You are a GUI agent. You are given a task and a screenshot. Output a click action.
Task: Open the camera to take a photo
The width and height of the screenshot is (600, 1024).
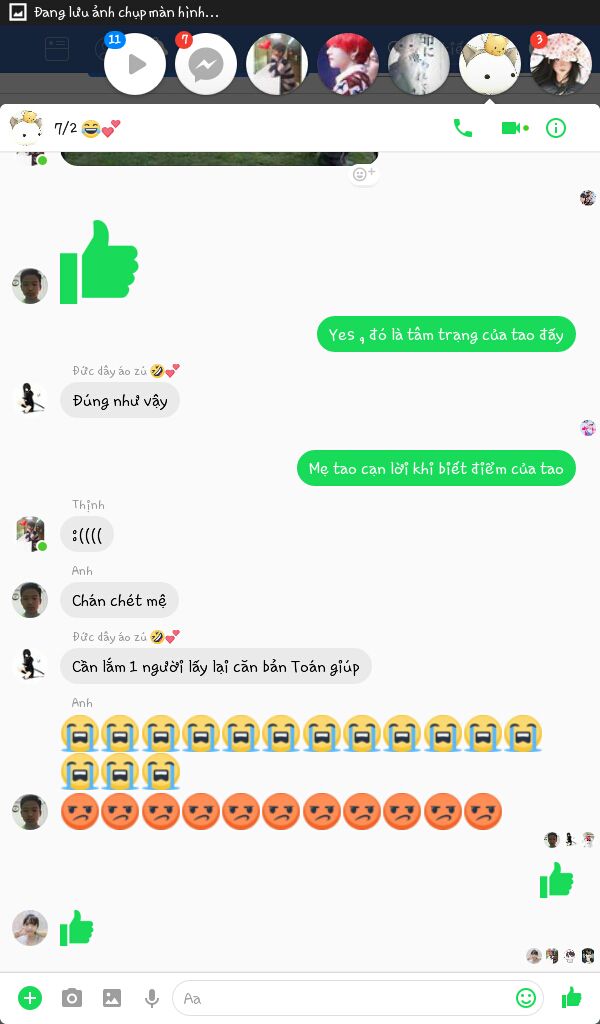pyautogui.click(x=72, y=998)
